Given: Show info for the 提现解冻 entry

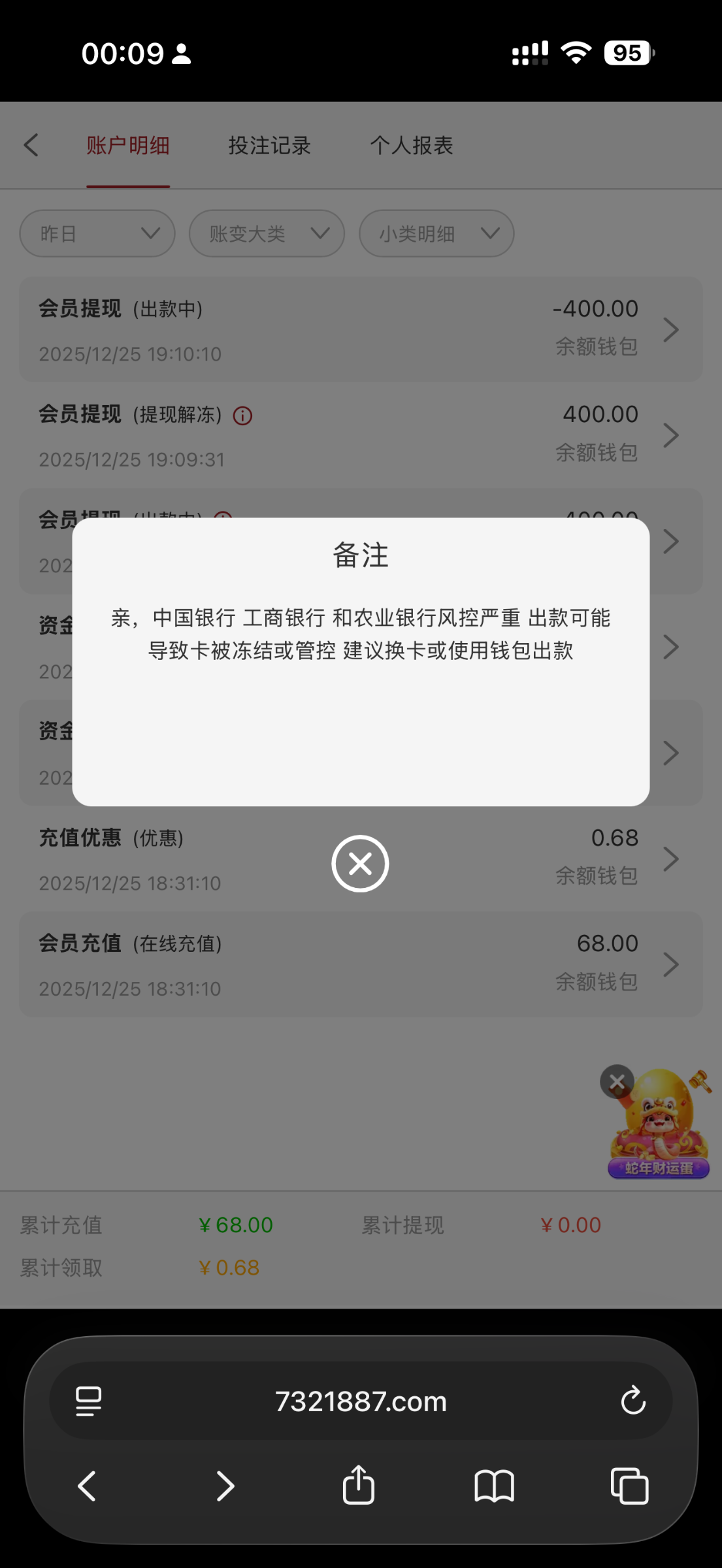Looking at the screenshot, I should tap(243, 416).
